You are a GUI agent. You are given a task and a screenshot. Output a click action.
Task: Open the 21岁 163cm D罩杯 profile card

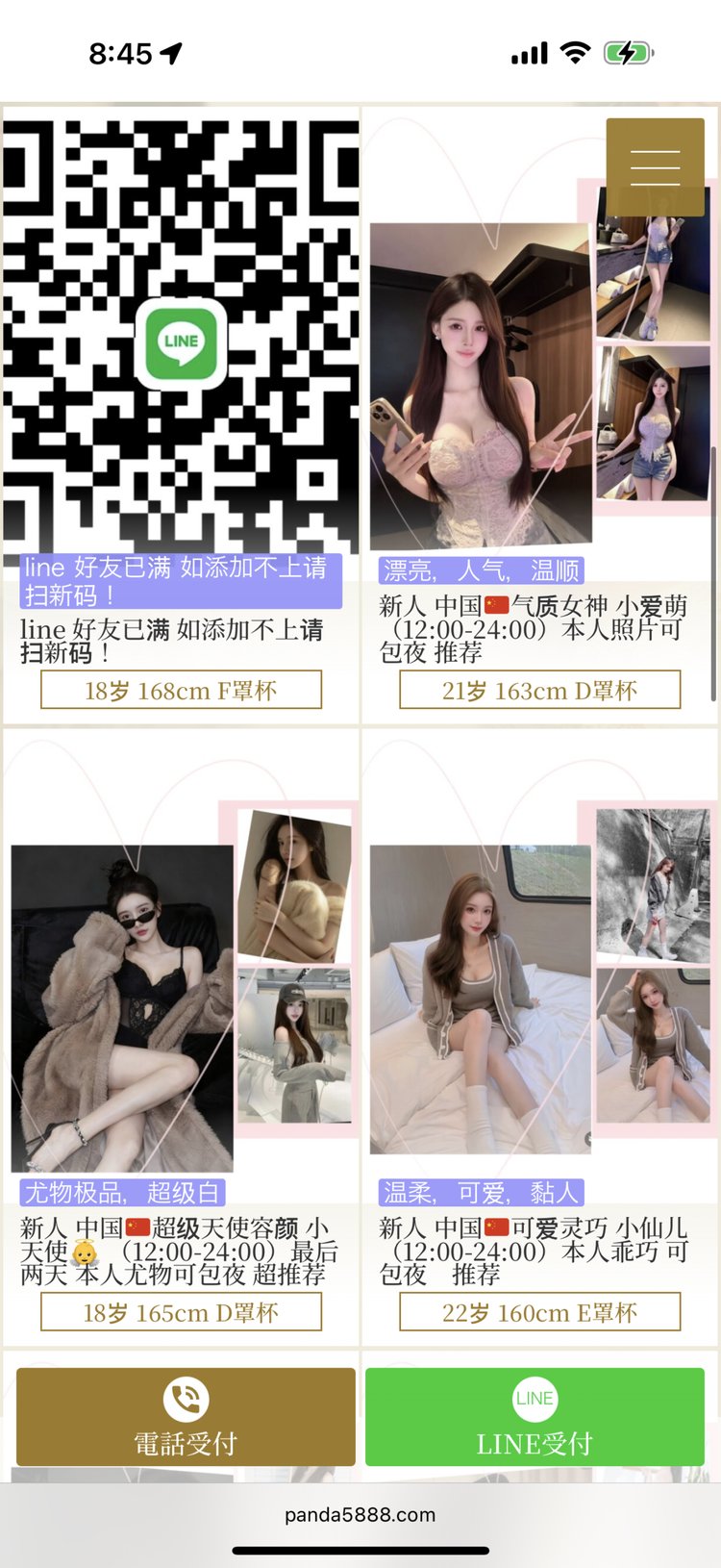tap(539, 691)
